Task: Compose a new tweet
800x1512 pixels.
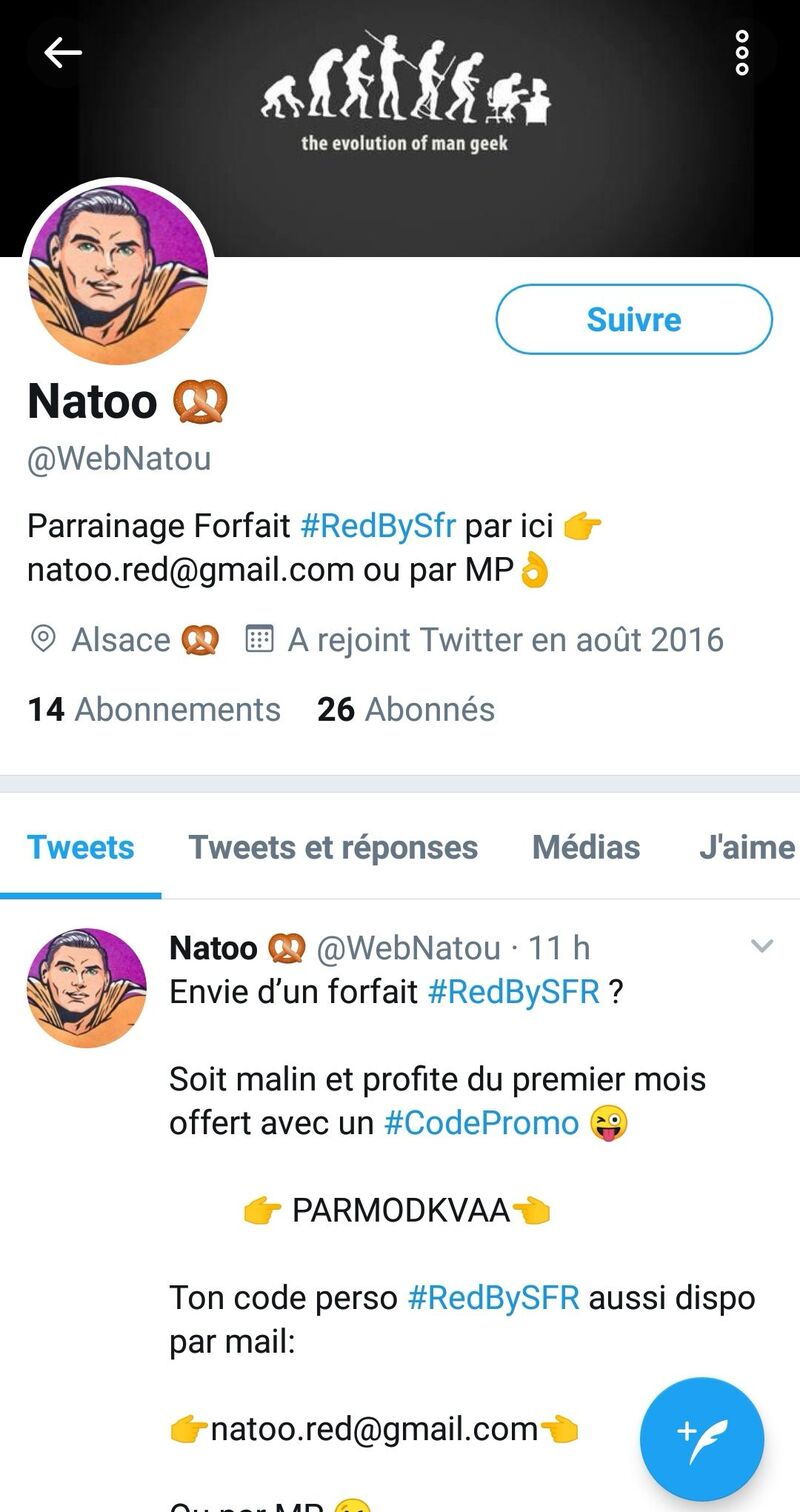Action: point(702,1439)
